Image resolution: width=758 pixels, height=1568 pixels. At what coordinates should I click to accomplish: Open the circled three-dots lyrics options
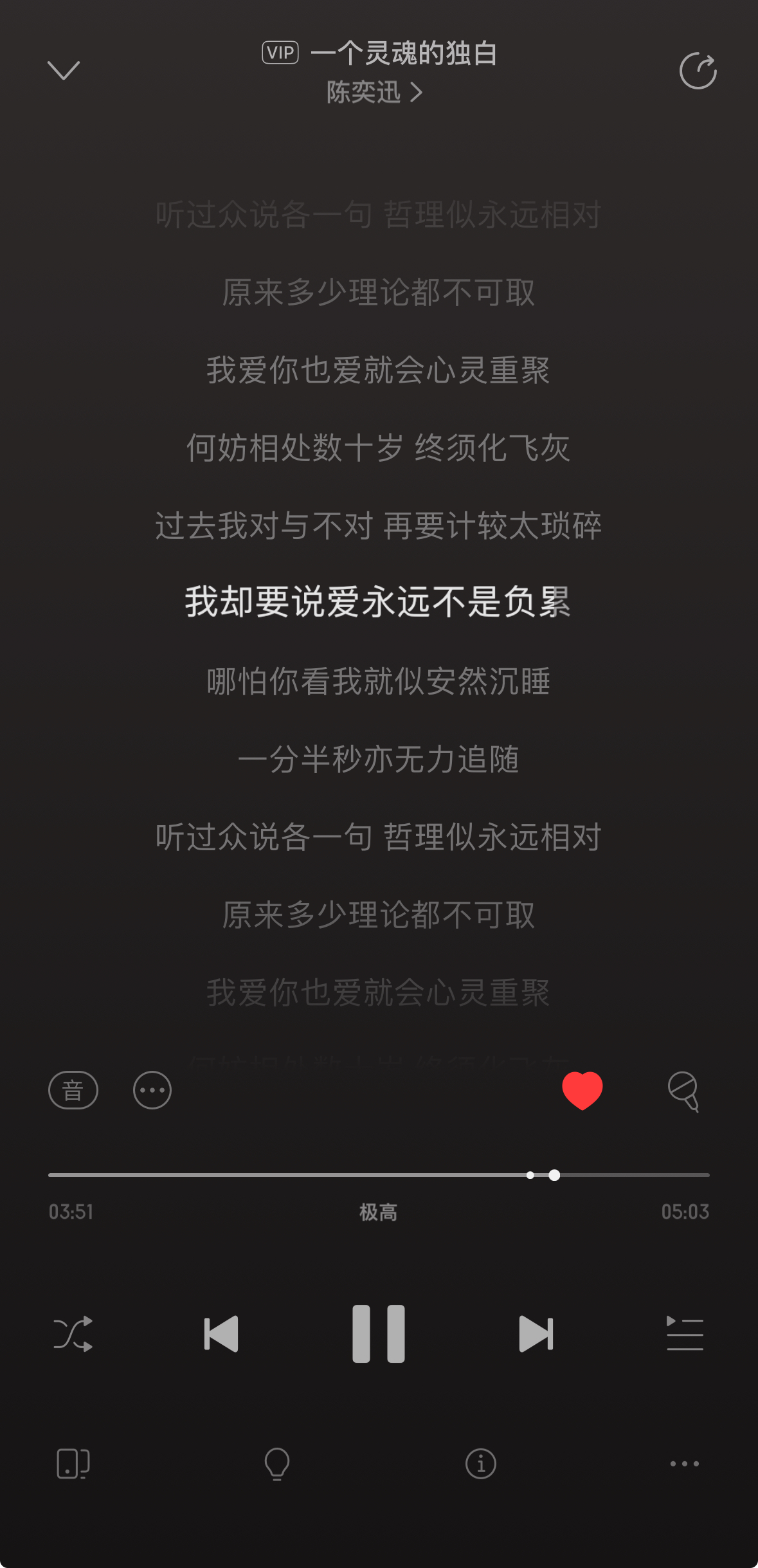click(x=152, y=1090)
